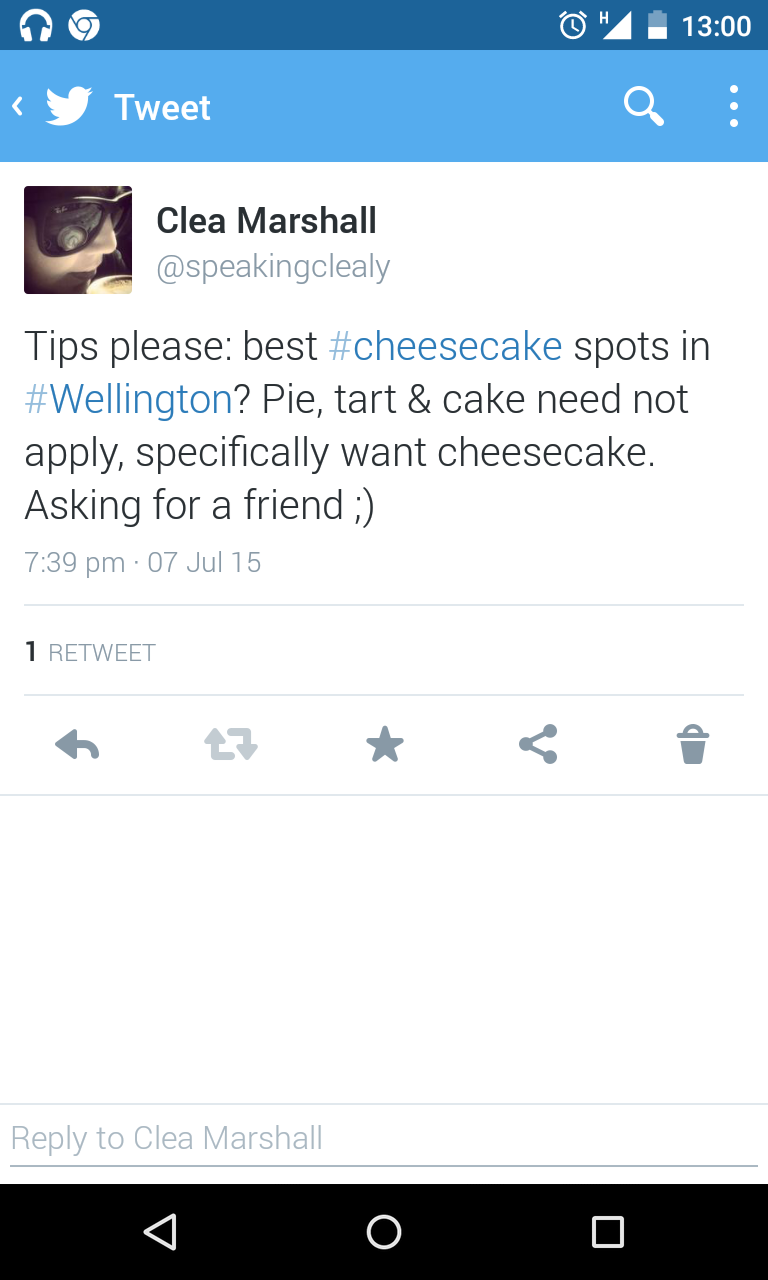Open the #Wellington hashtag
768x1280 pixels.
[x=128, y=399]
